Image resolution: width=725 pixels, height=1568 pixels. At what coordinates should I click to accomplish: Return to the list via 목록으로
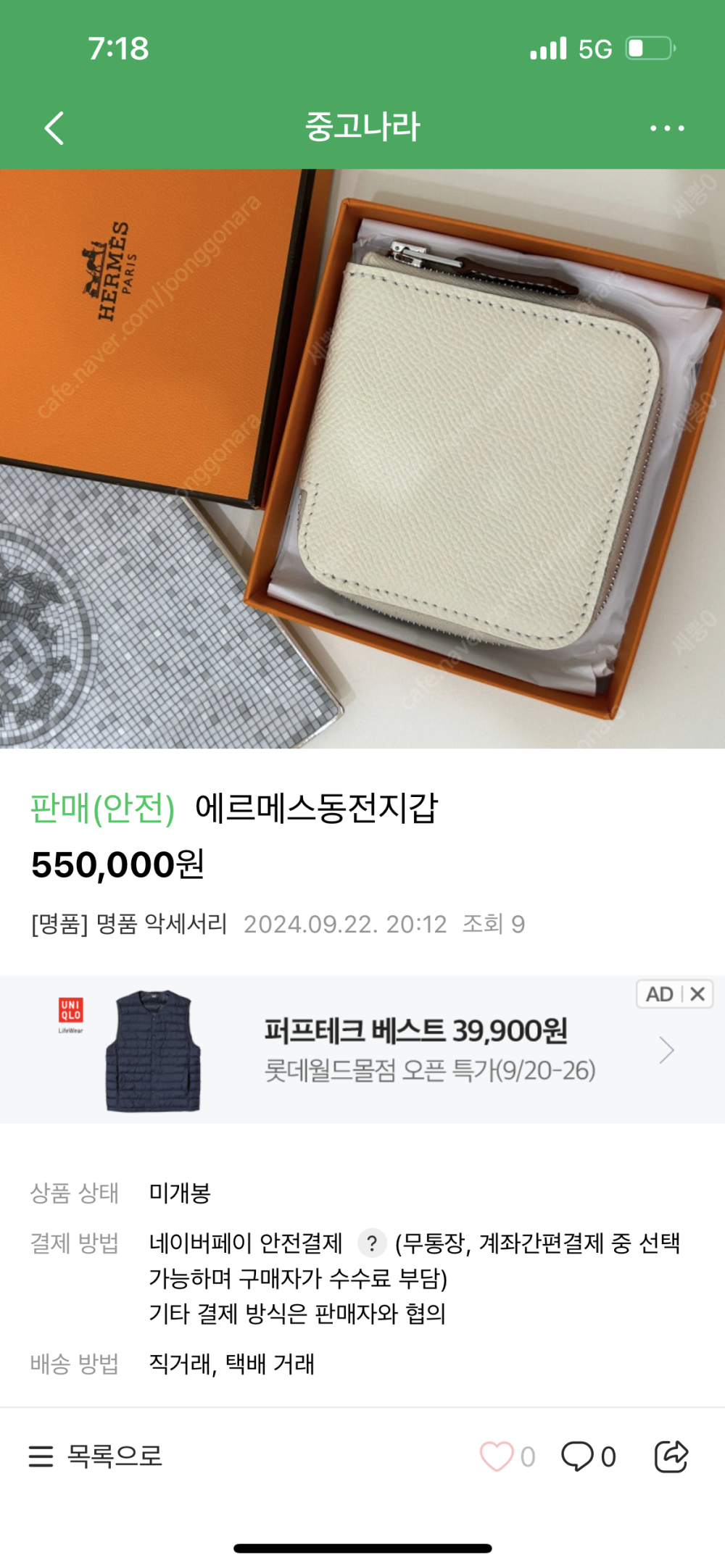pos(96,1456)
